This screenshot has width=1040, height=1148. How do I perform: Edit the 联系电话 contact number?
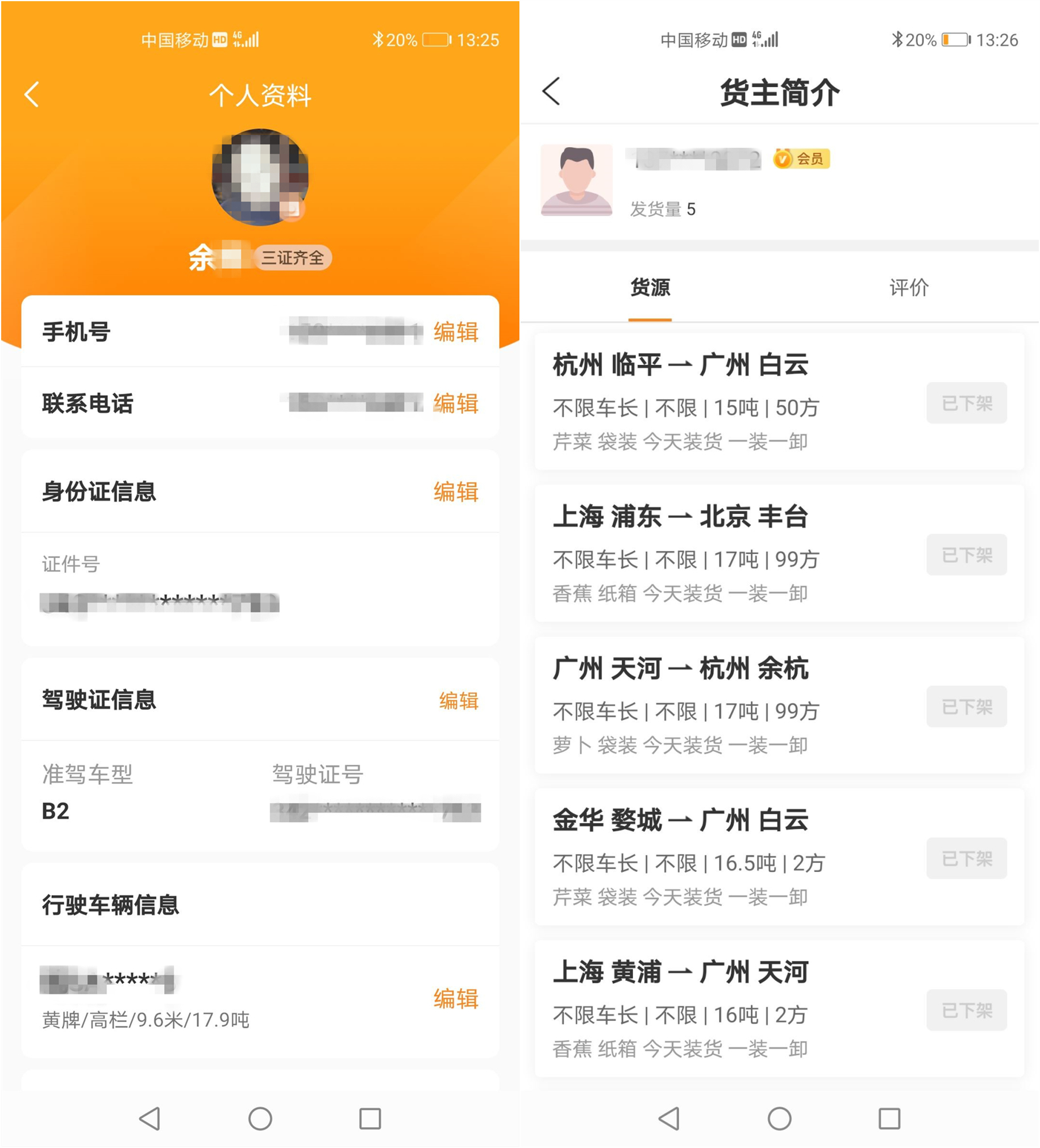coord(456,404)
